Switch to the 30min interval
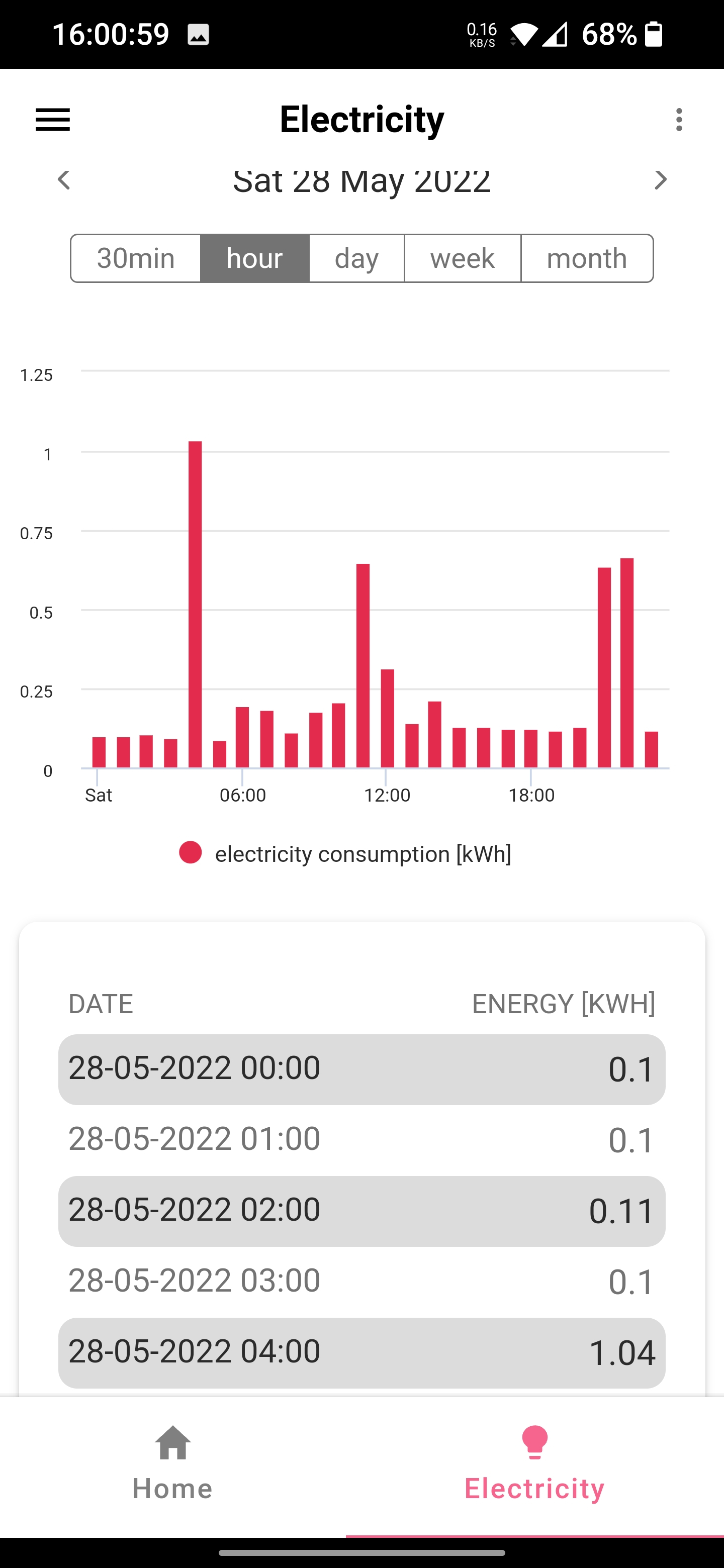The height and width of the screenshot is (1568, 724). [x=136, y=258]
